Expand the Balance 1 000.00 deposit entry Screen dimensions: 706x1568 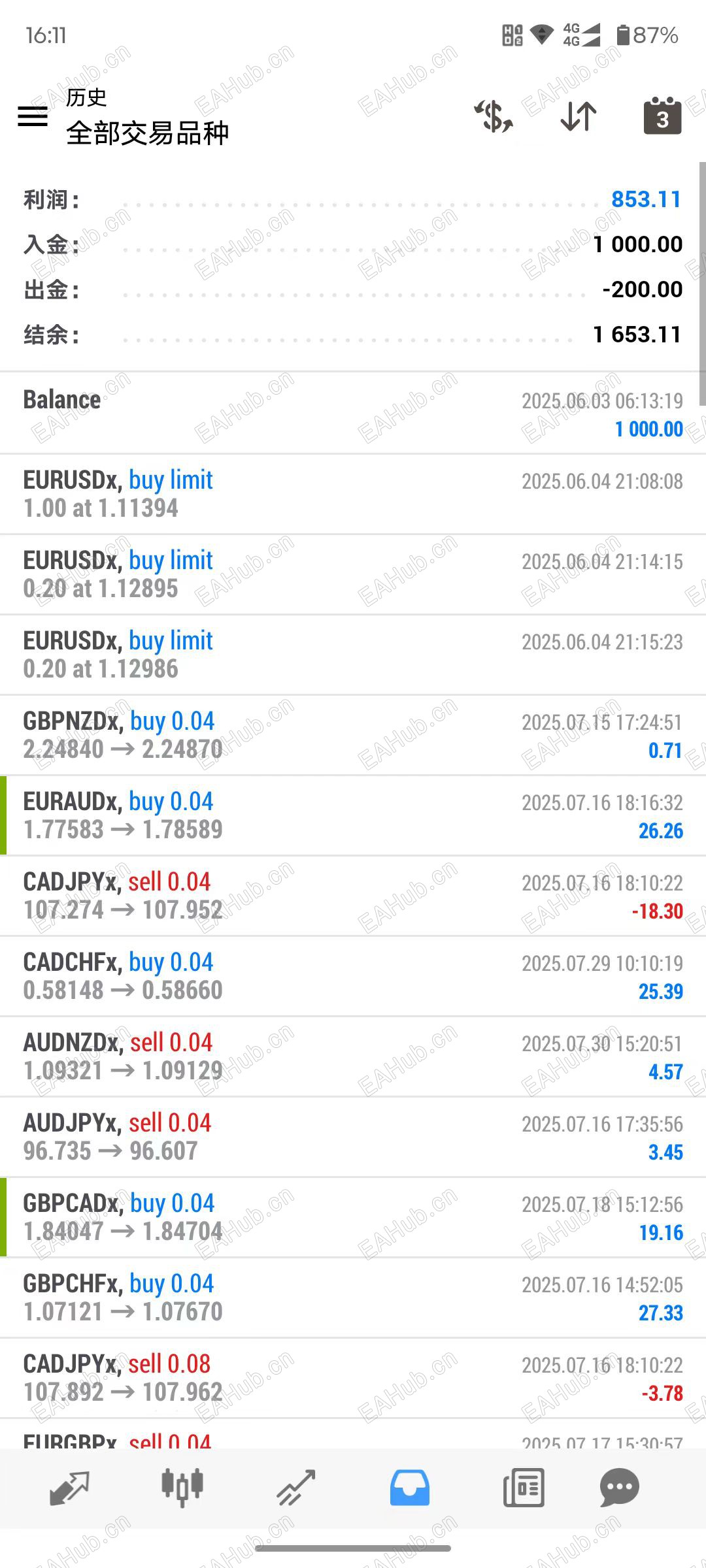(x=353, y=414)
